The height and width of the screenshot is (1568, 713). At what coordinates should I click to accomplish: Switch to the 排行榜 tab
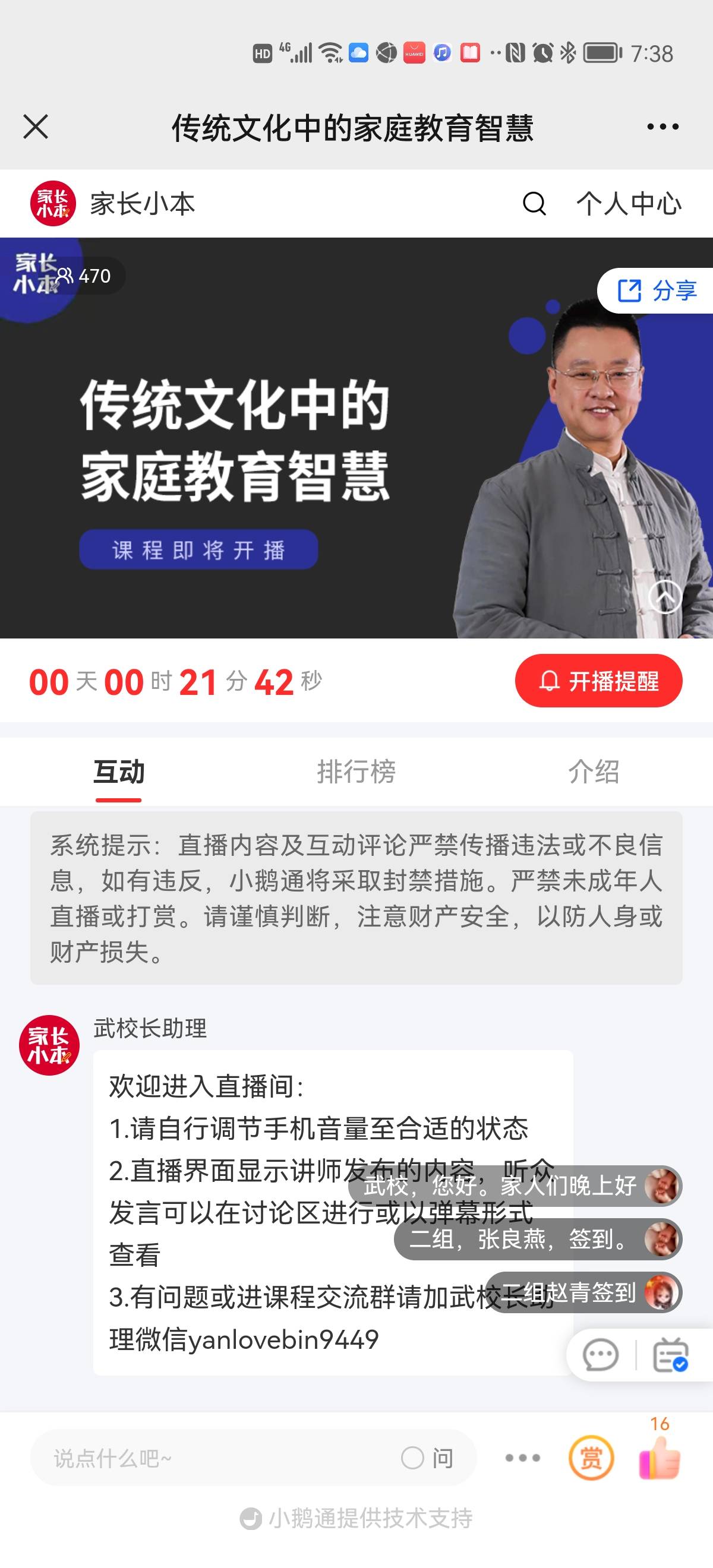coord(358,773)
